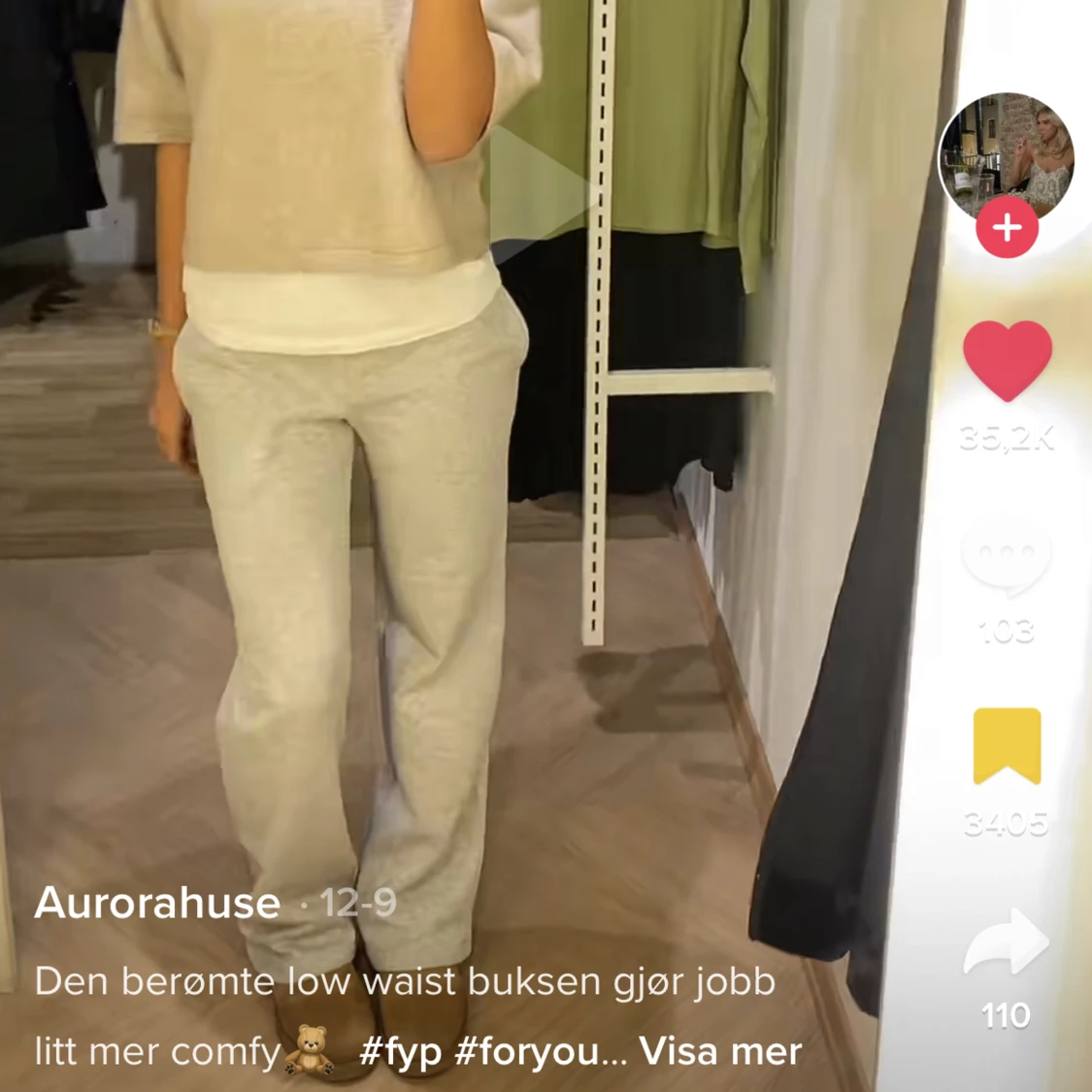
Task: Open the #fyp hashtag
Action: 400,1051
